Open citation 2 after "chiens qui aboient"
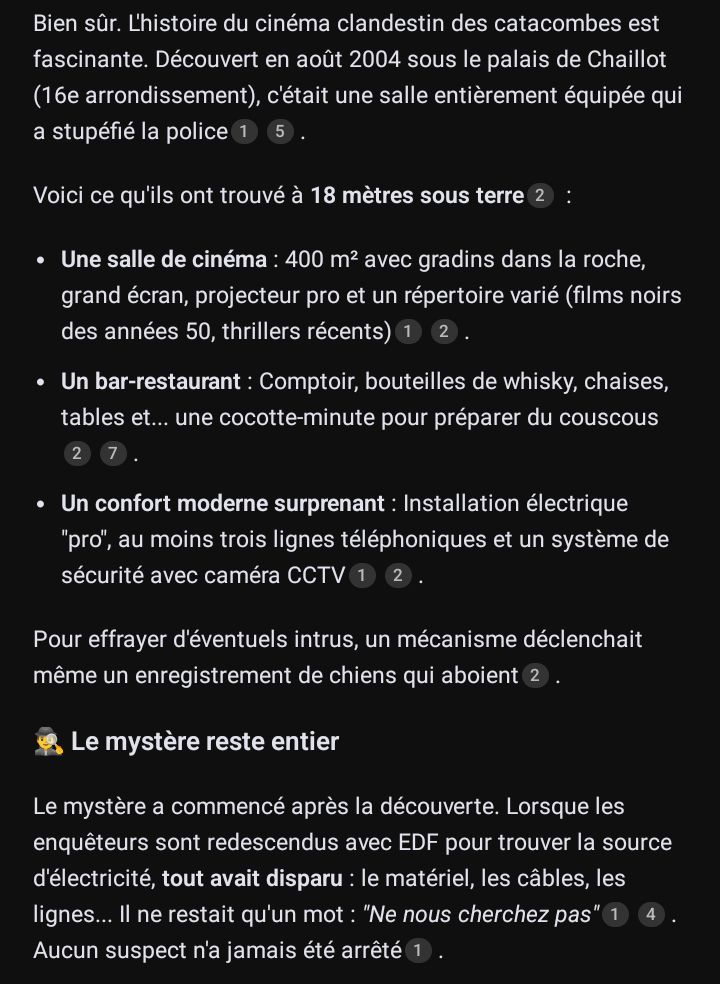Screen dimensions: 720x984 tap(535, 676)
